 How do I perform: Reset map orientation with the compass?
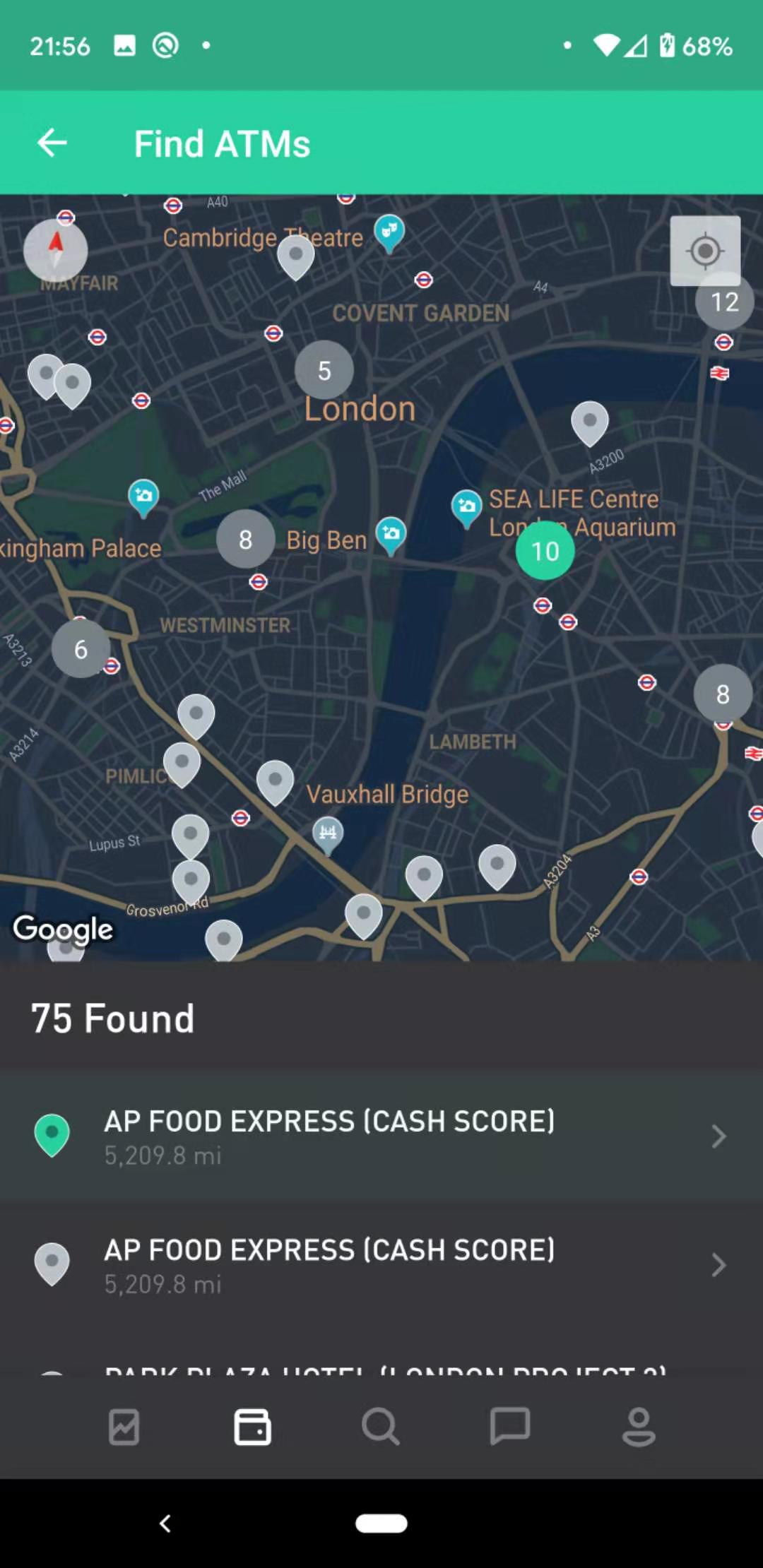(x=55, y=250)
